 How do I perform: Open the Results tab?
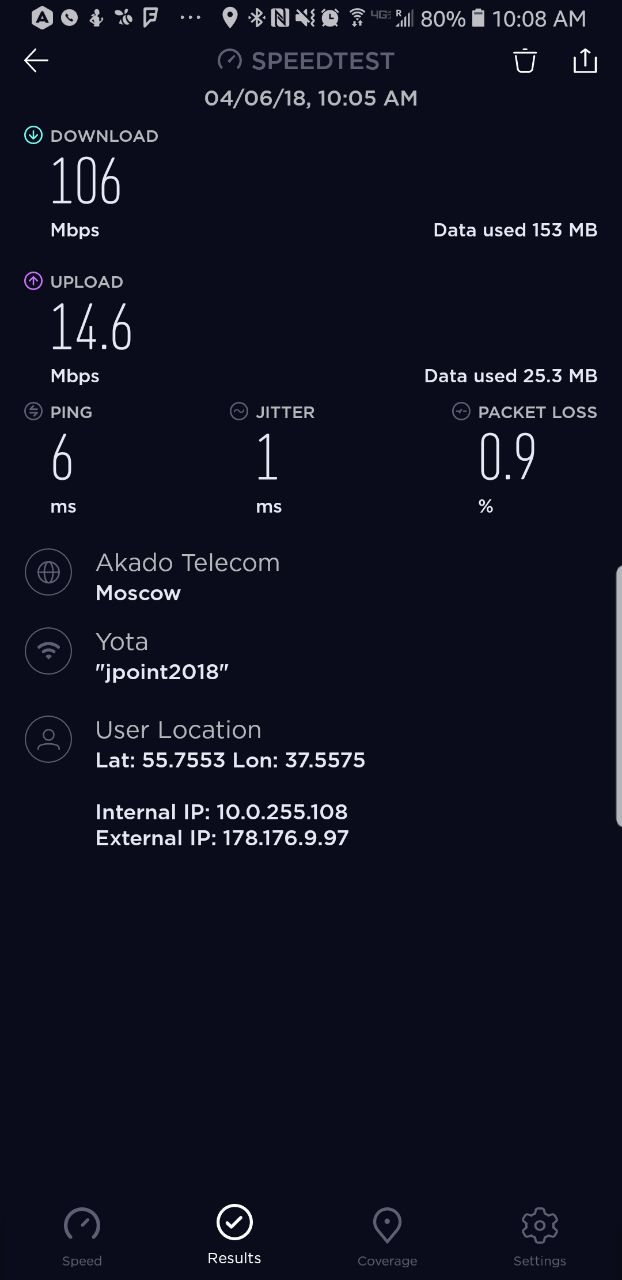234,1235
